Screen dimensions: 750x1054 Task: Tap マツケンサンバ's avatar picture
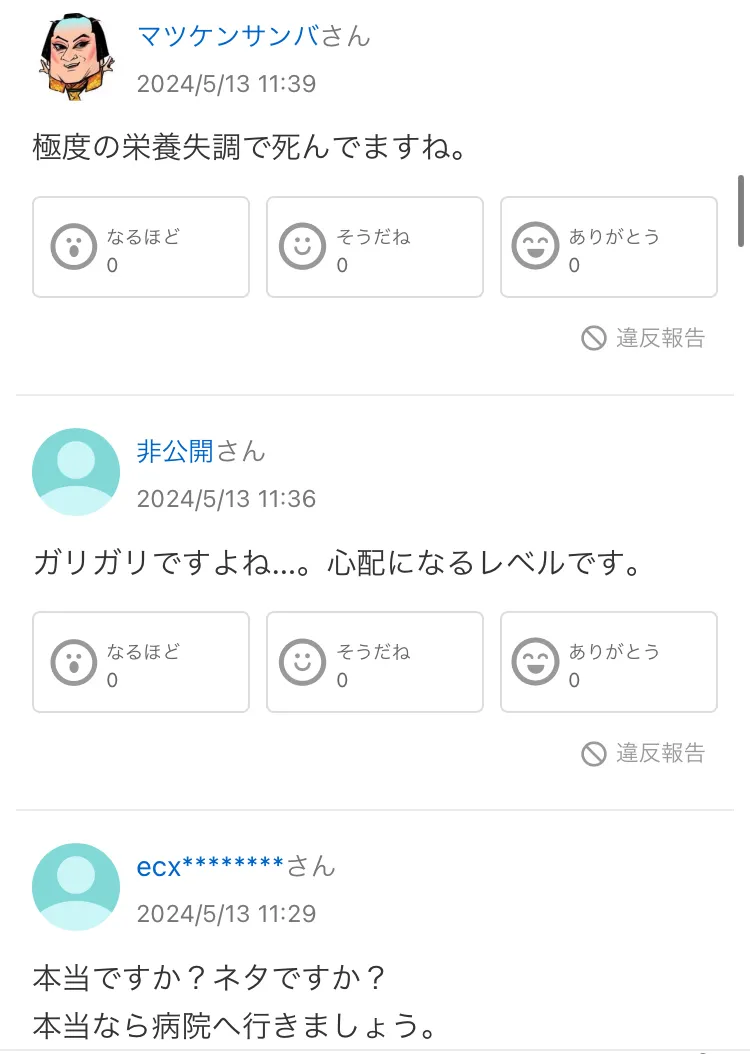point(76,57)
